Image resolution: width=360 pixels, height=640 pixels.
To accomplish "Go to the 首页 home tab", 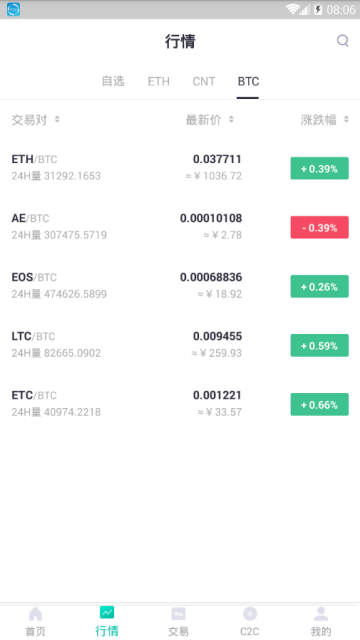I will pyautogui.click(x=36, y=621).
